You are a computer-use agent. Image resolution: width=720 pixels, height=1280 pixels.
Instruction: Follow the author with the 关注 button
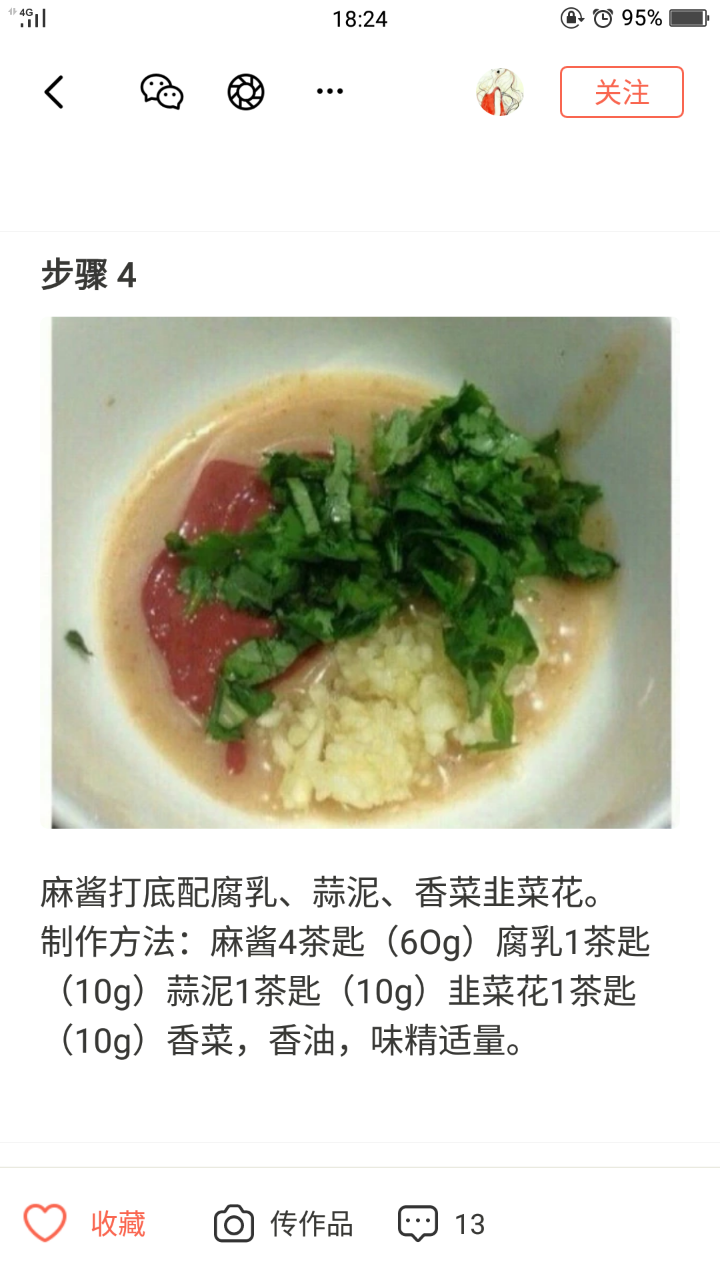pos(621,93)
